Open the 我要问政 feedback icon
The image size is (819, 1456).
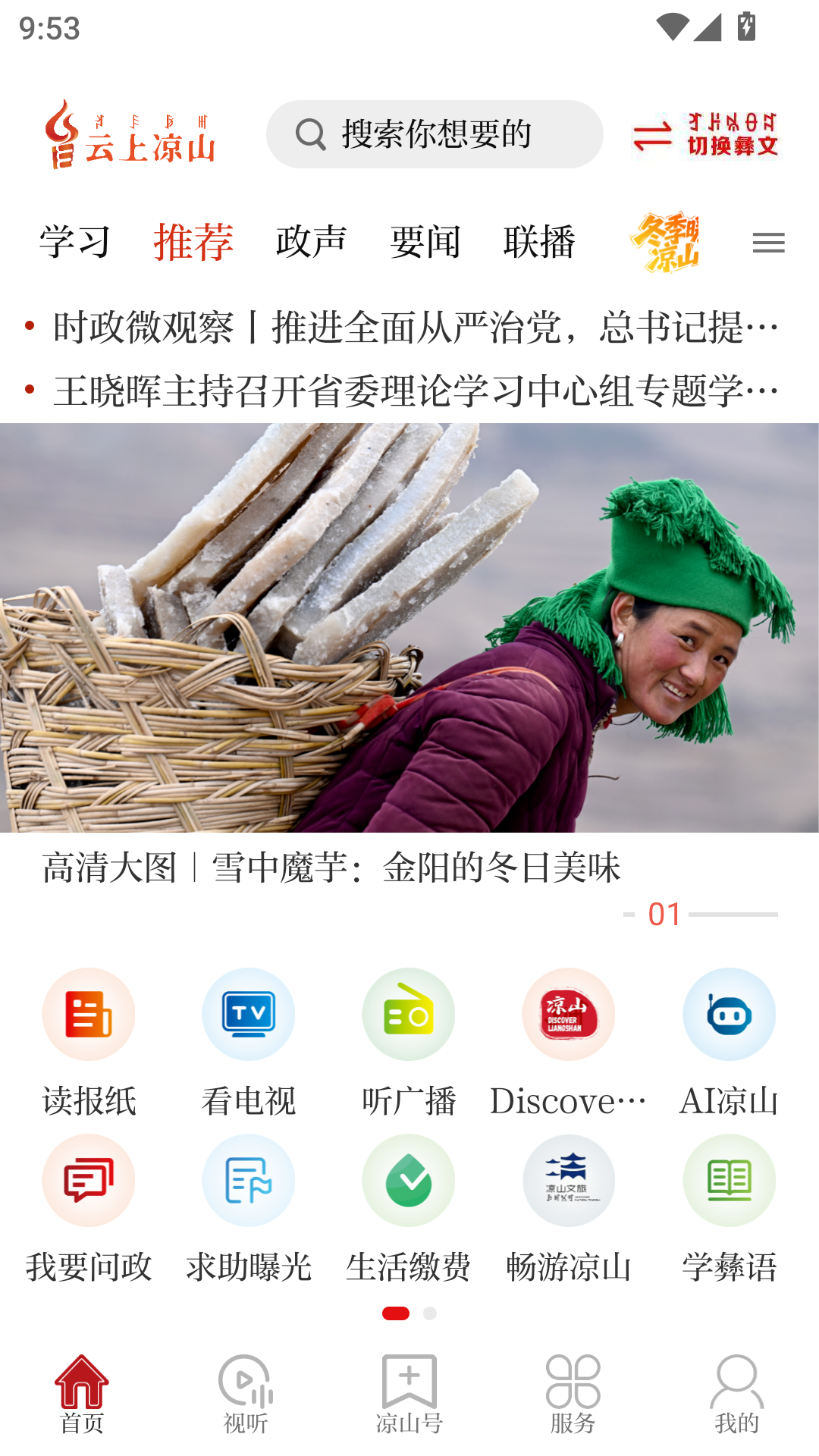88,1181
